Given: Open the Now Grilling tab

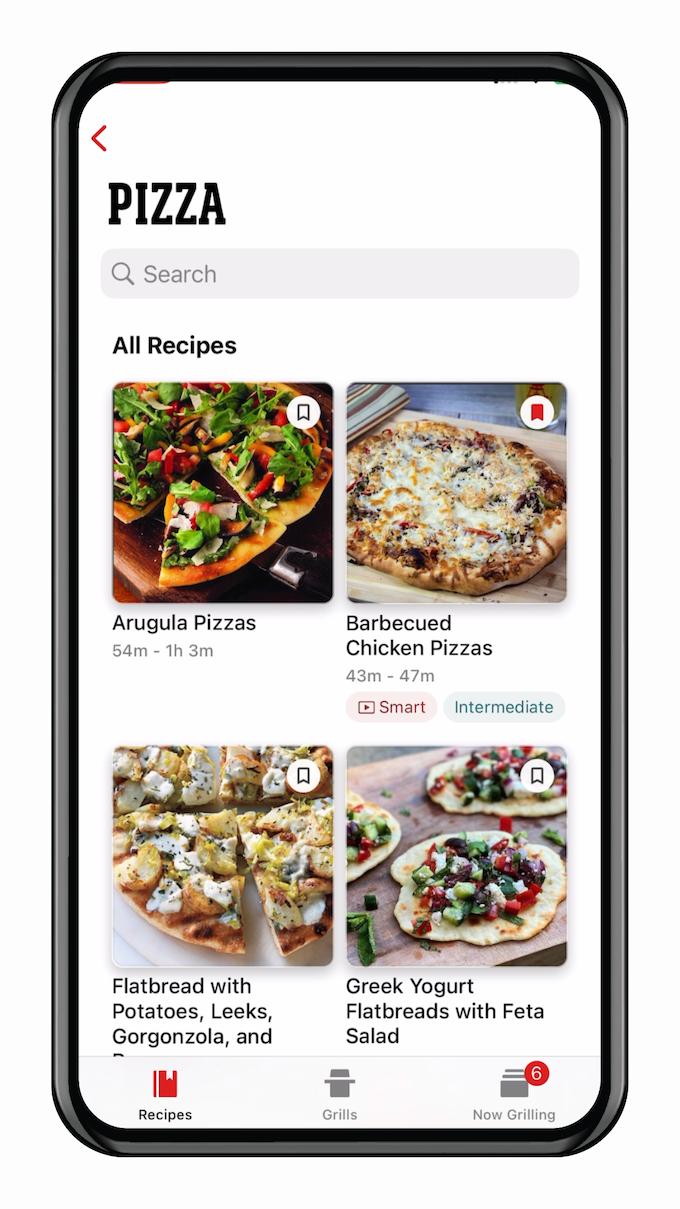Looking at the screenshot, I should [x=514, y=1094].
